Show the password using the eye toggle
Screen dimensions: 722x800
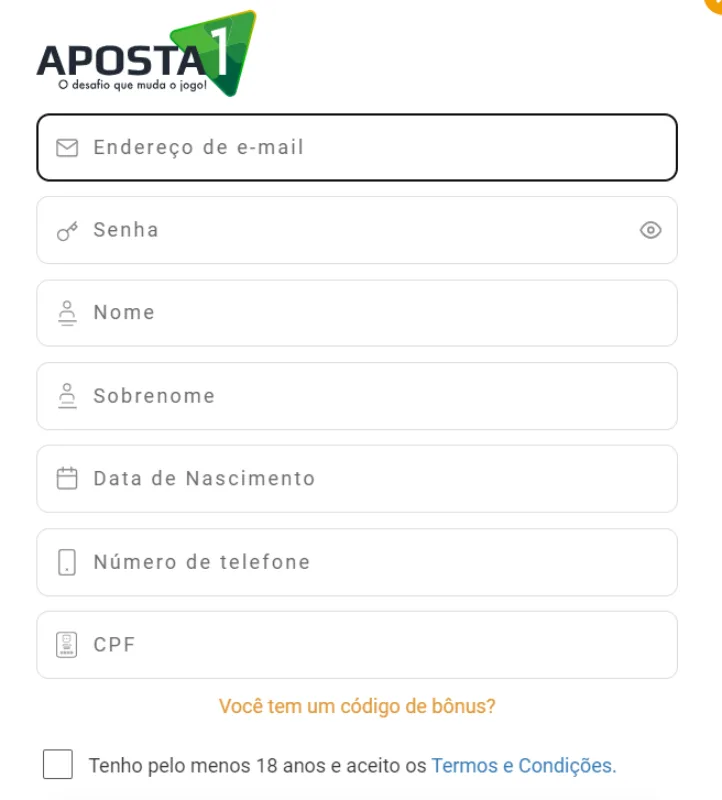[650, 230]
